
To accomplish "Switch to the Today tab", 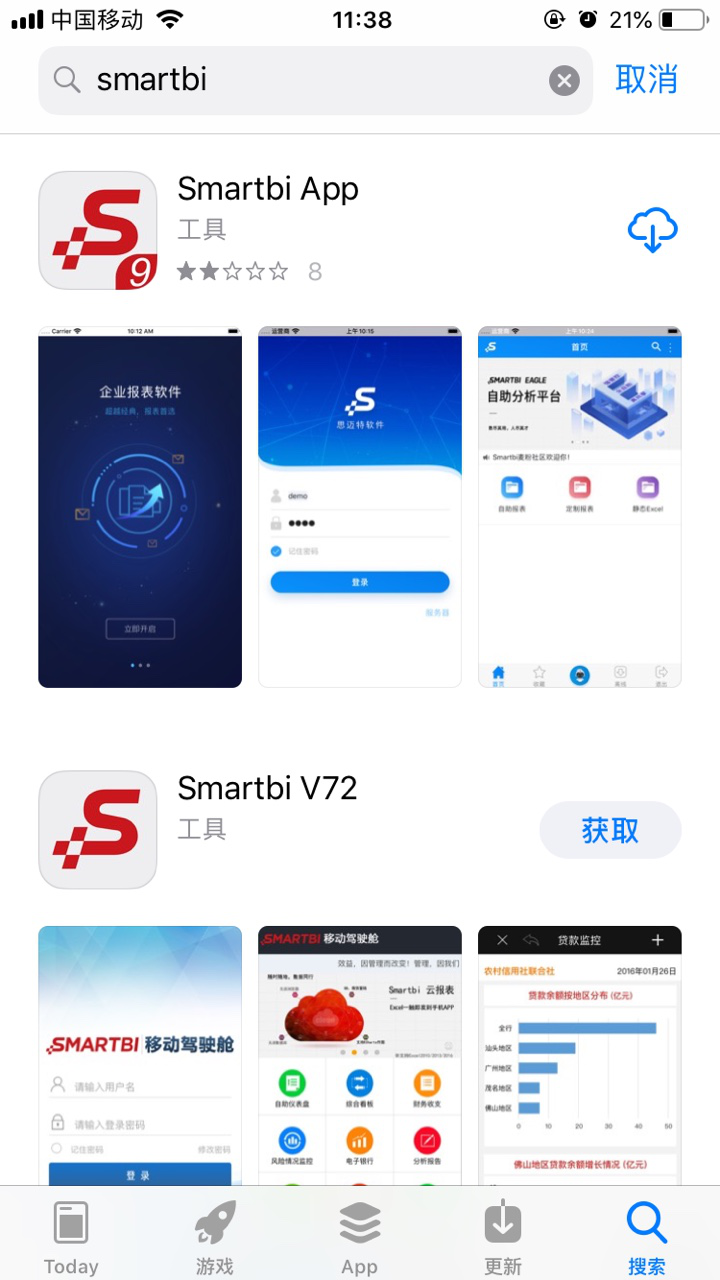I will pos(71,1236).
